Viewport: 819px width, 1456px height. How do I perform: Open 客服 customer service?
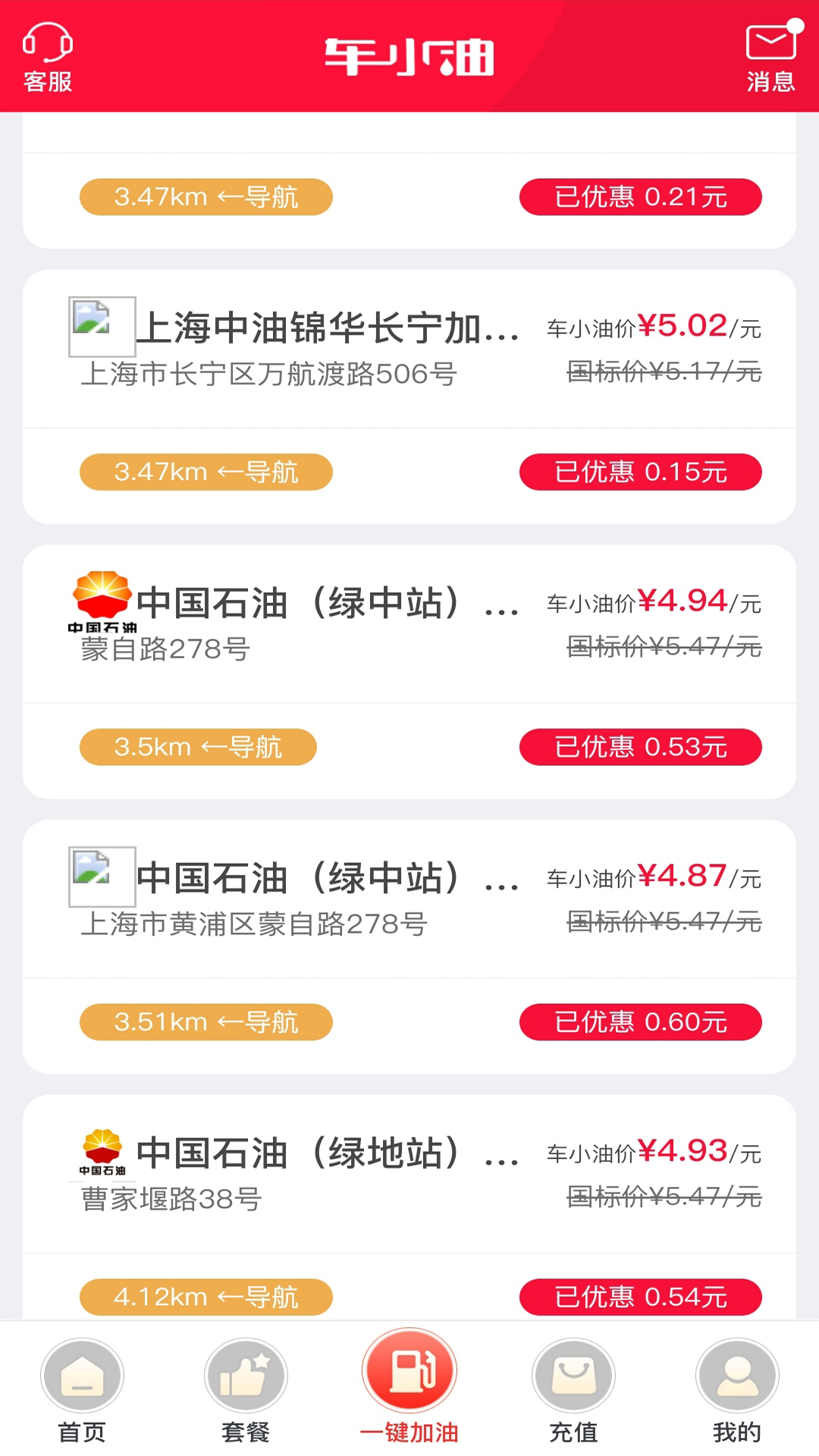coord(47,58)
